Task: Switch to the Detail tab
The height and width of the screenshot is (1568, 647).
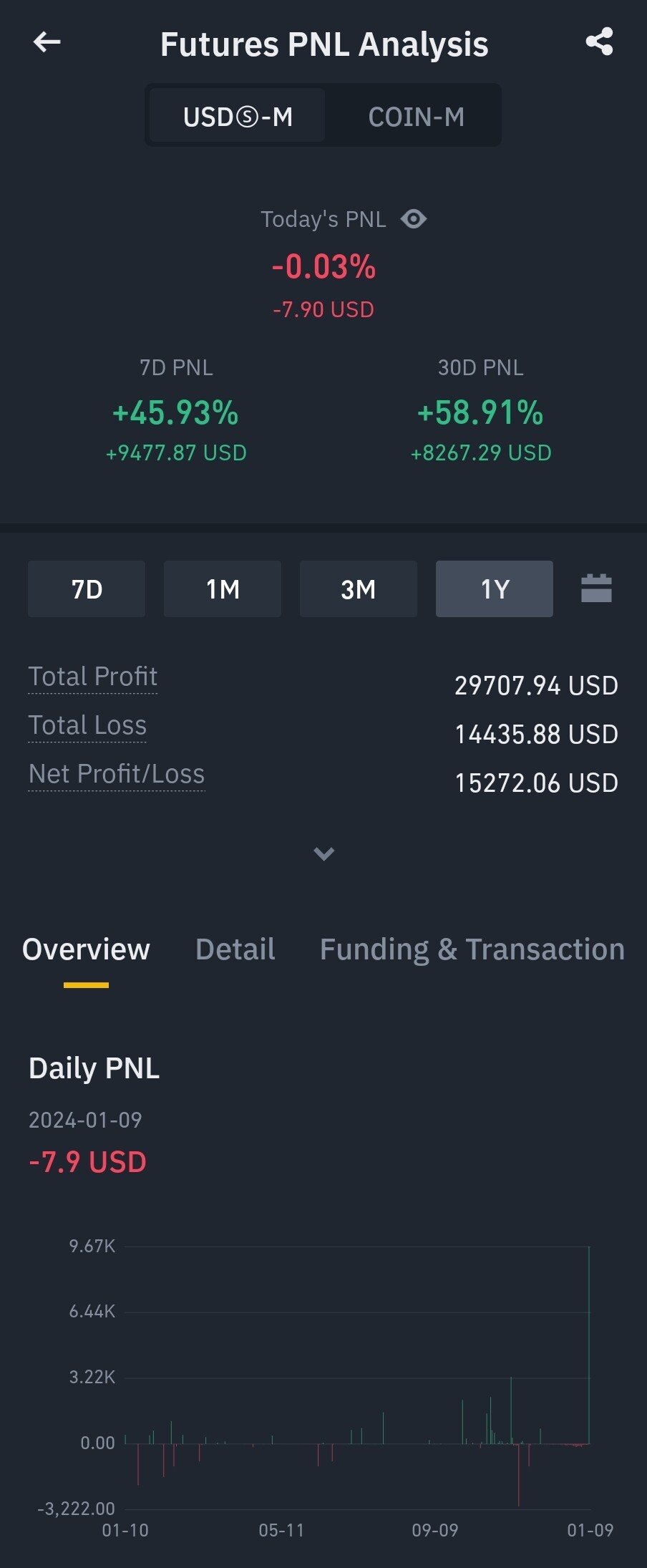Action: point(235,949)
